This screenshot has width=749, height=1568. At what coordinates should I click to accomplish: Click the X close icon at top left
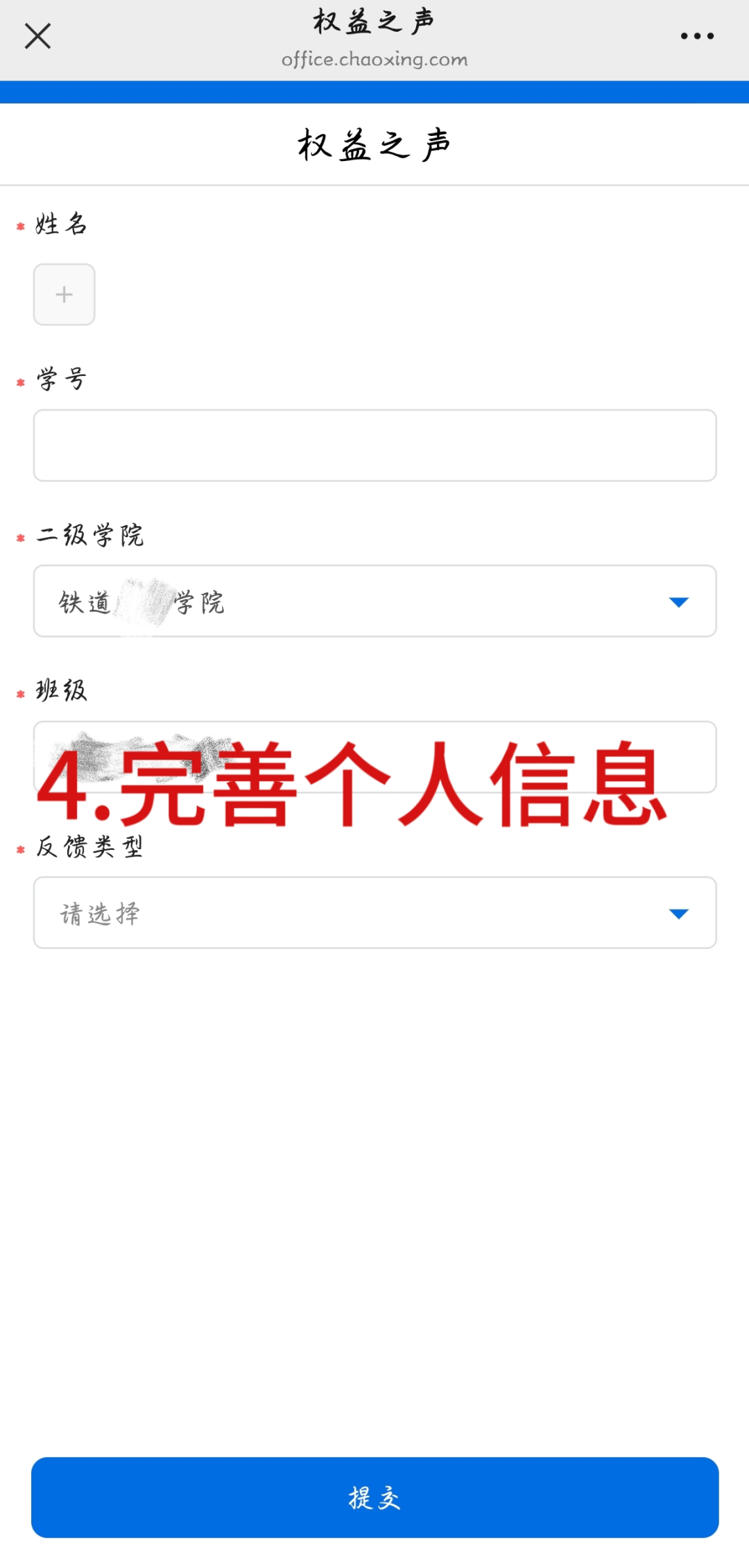coord(37,36)
